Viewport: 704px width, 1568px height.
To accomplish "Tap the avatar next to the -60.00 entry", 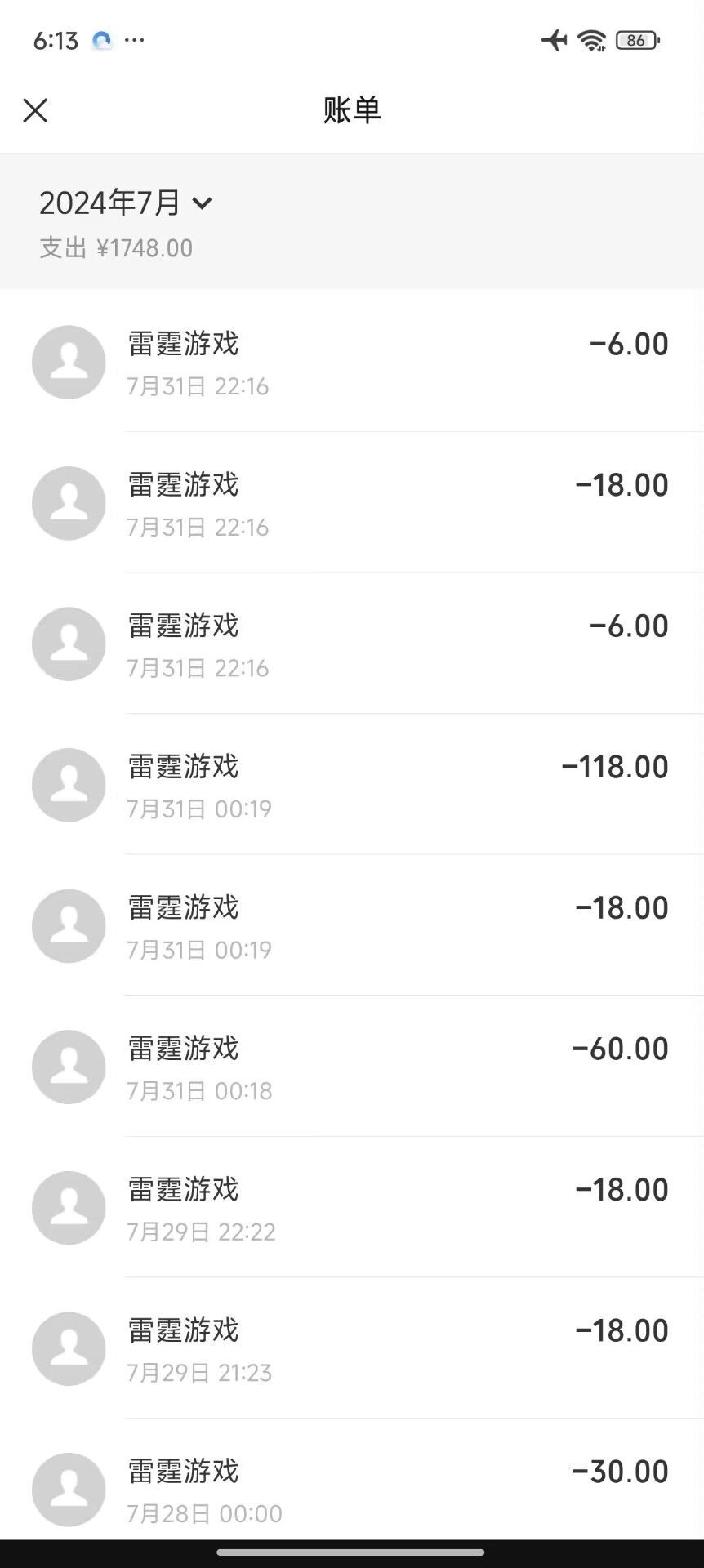I will click(69, 1067).
